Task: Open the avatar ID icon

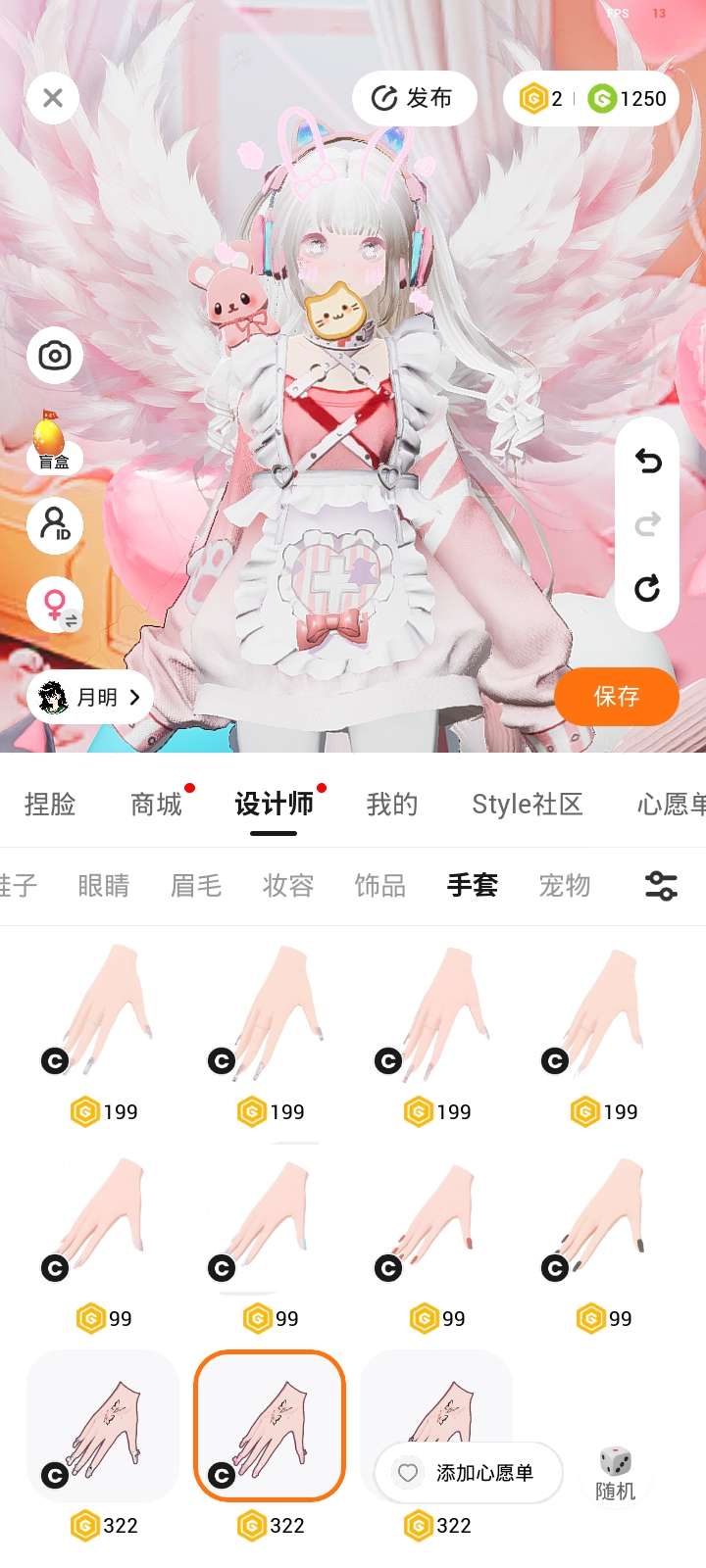Action: click(x=55, y=524)
